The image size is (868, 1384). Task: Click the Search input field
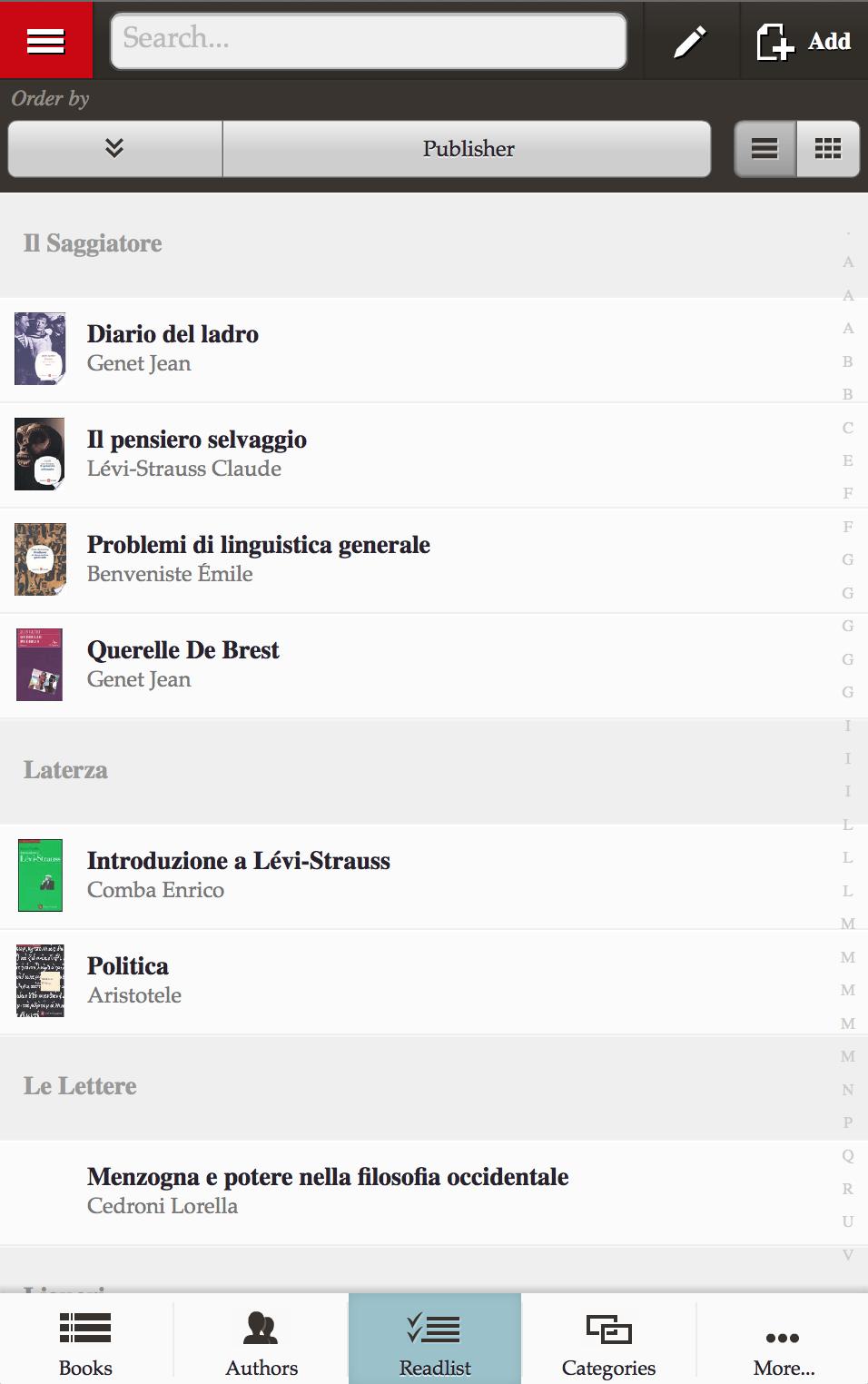tap(368, 41)
